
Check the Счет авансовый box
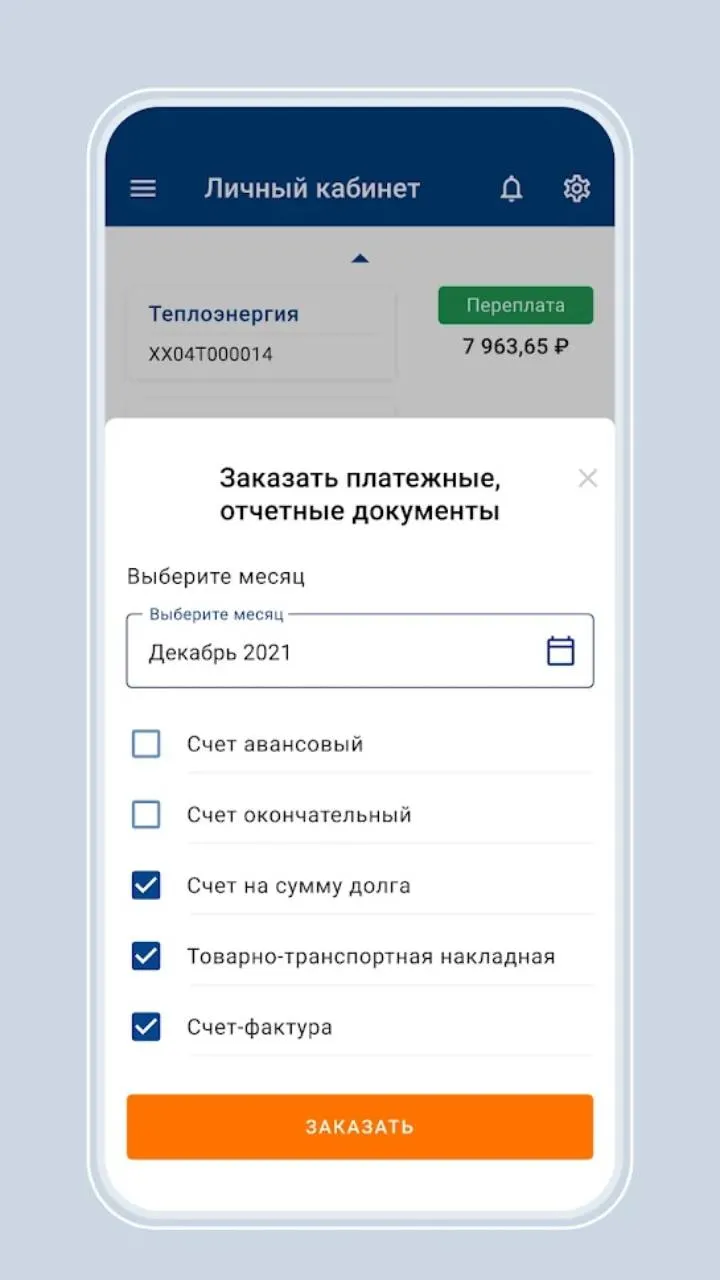[146, 744]
